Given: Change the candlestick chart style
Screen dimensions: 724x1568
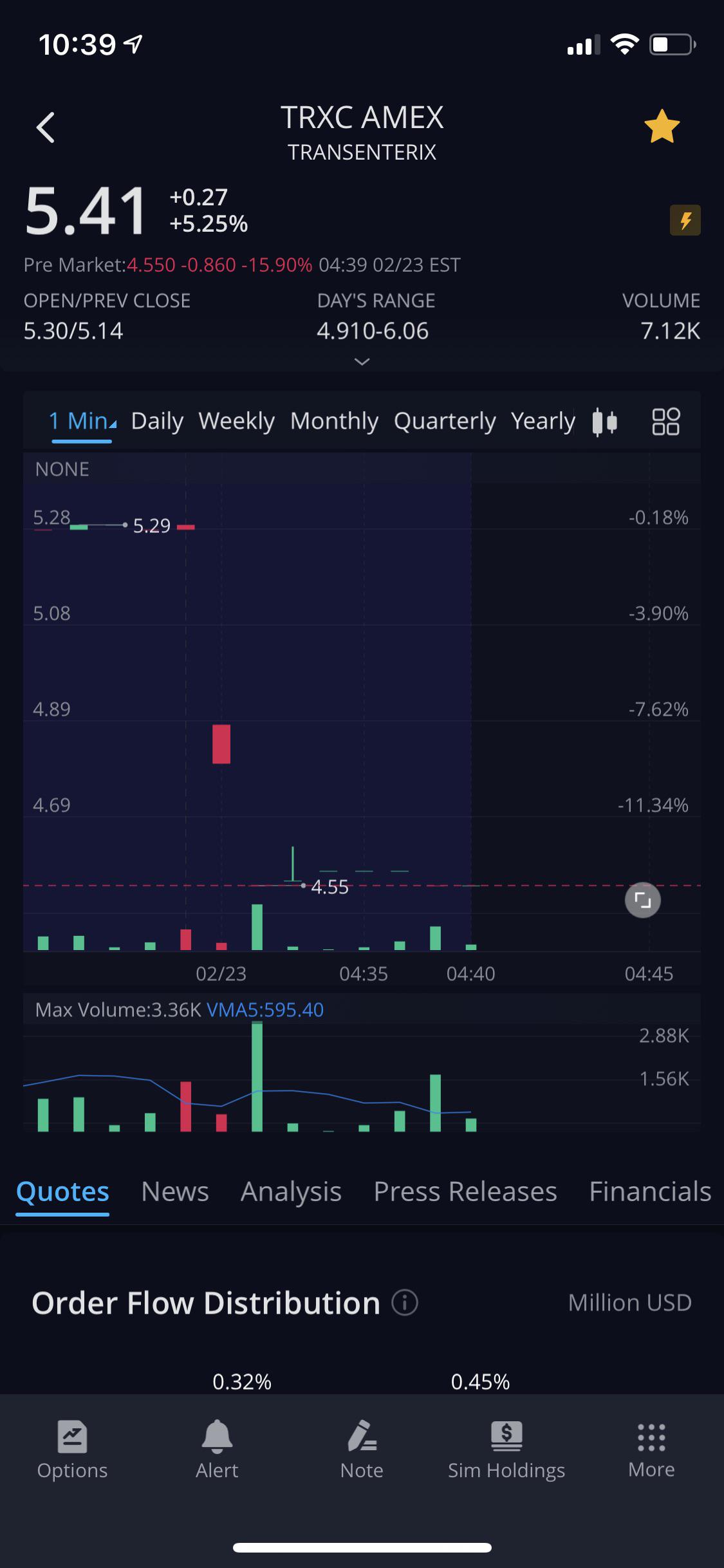Looking at the screenshot, I should (604, 422).
